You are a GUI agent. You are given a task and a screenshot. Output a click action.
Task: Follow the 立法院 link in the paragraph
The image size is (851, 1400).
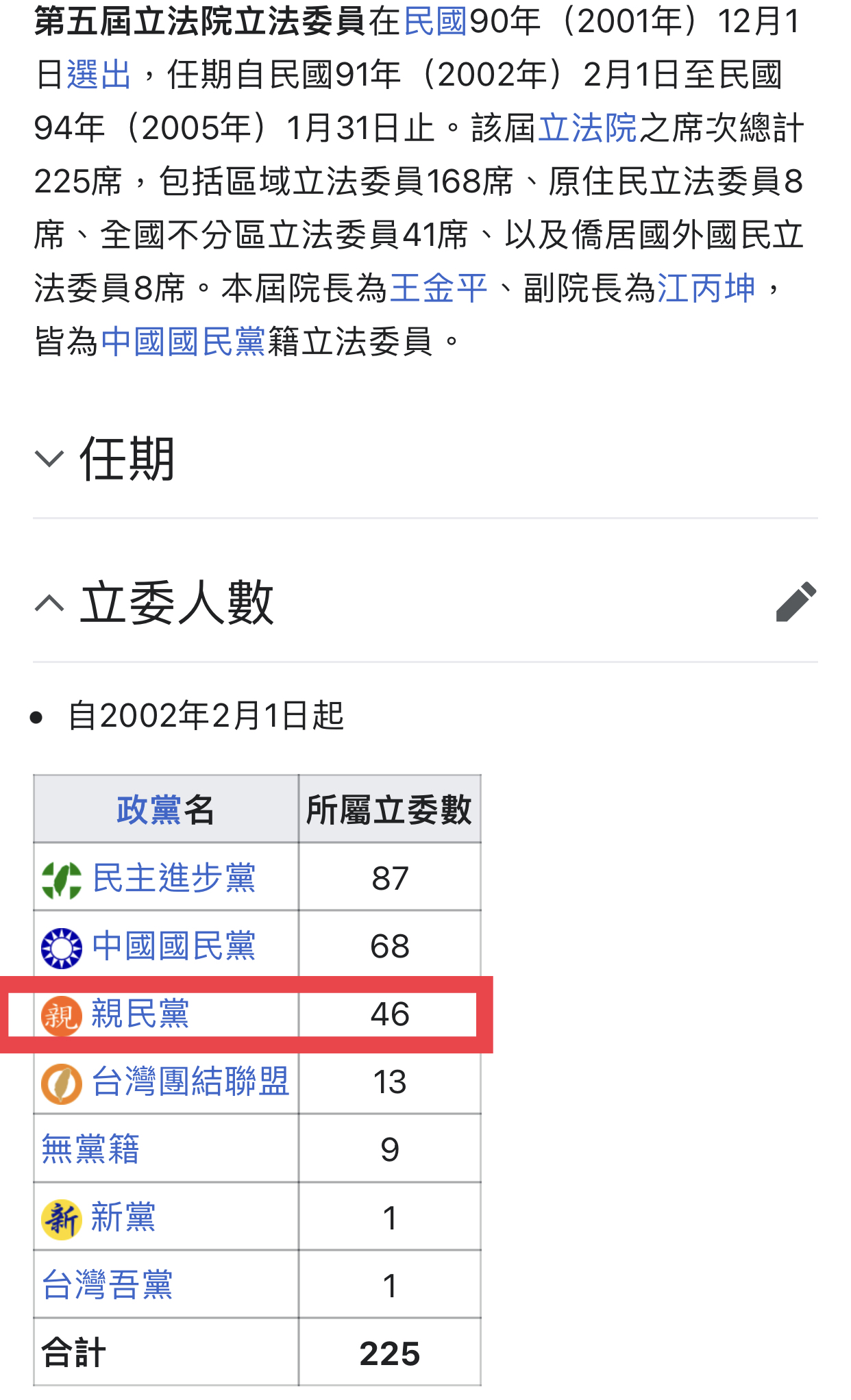click(x=587, y=128)
